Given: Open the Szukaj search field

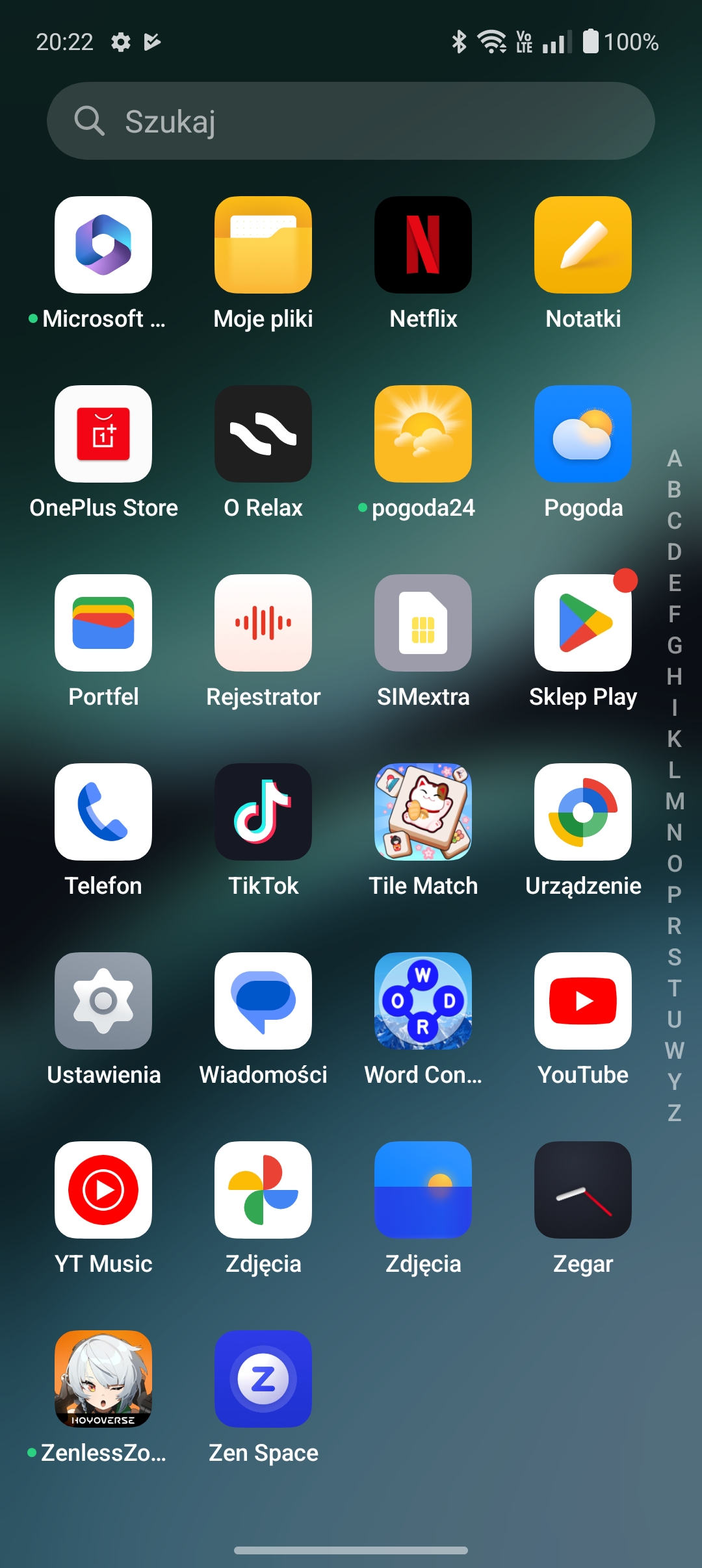Looking at the screenshot, I should click(x=351, y=121).
